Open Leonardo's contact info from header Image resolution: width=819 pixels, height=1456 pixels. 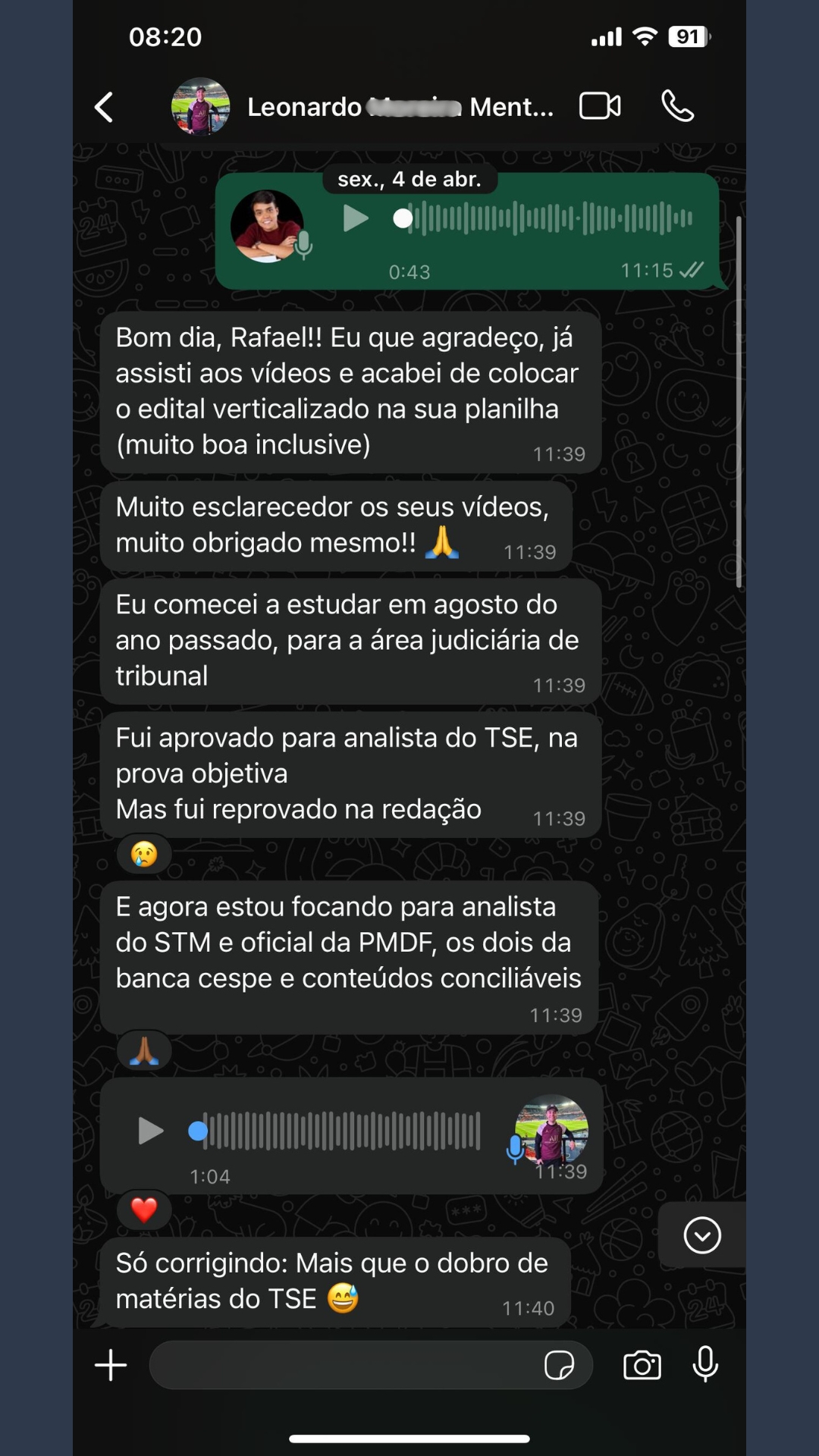click(399, 107)
